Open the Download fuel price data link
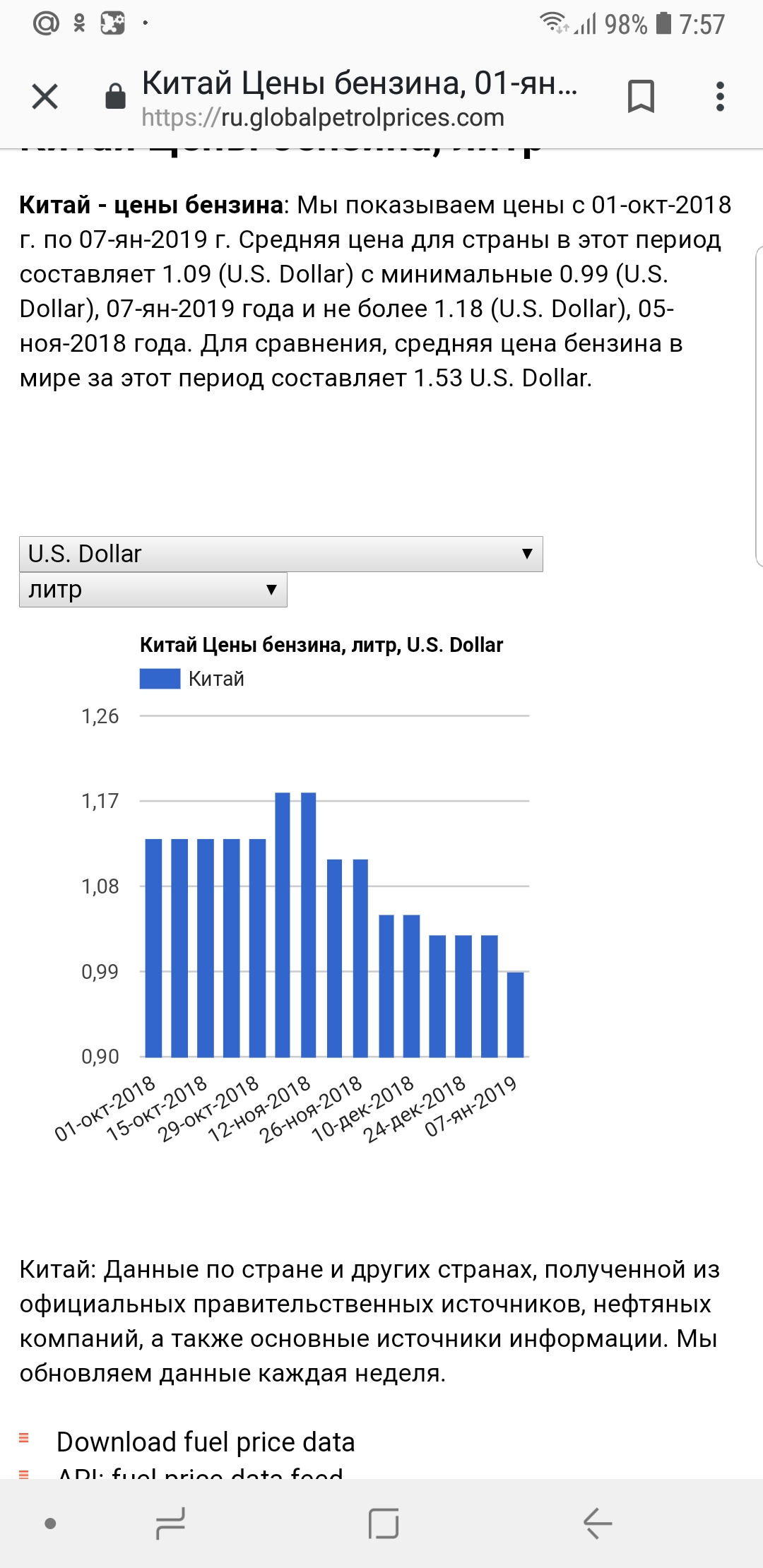Image resolution: width=763 pixels, height=1568 pixels. pyautogui.click(x=206, y=1442)
